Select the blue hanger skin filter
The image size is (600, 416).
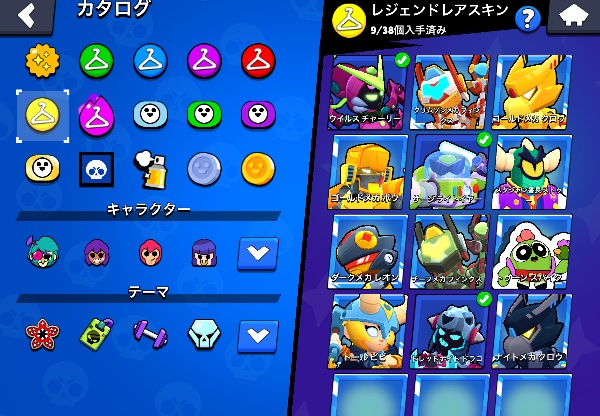149,62
